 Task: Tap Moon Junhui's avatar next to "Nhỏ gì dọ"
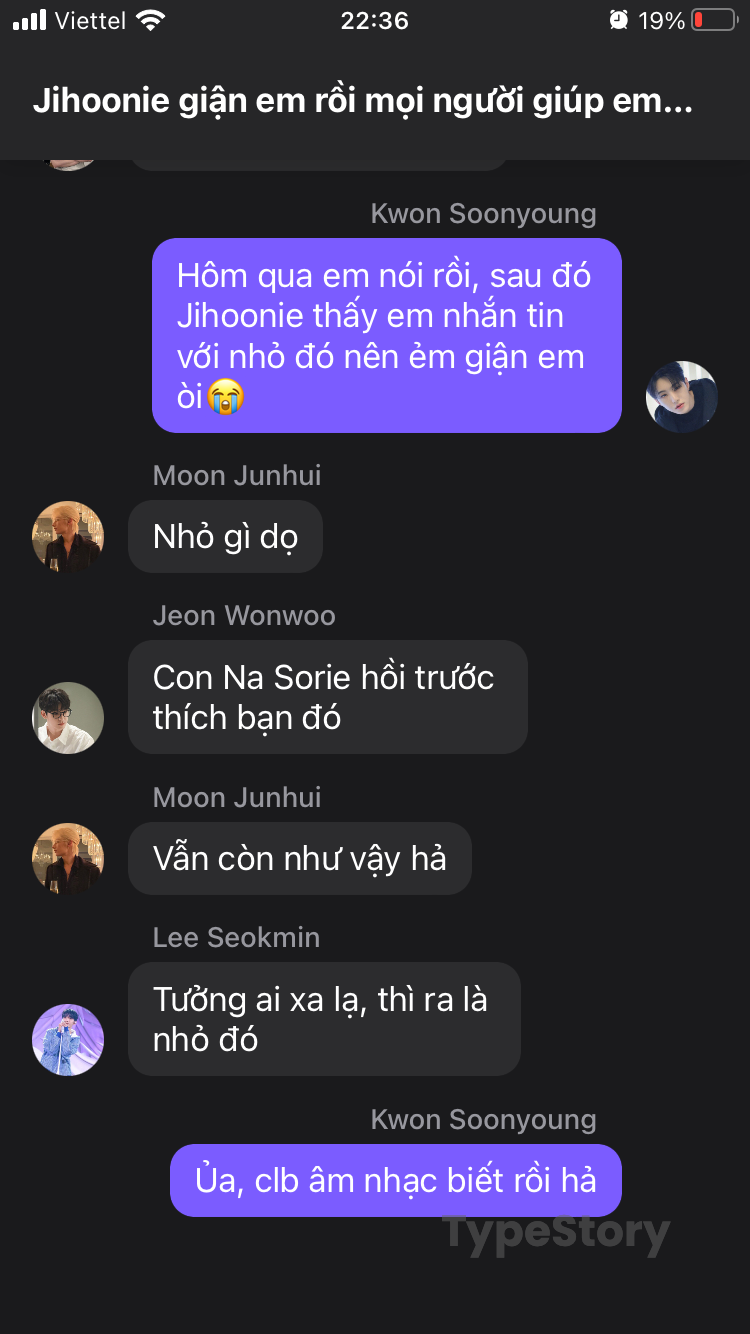point(68,537)
